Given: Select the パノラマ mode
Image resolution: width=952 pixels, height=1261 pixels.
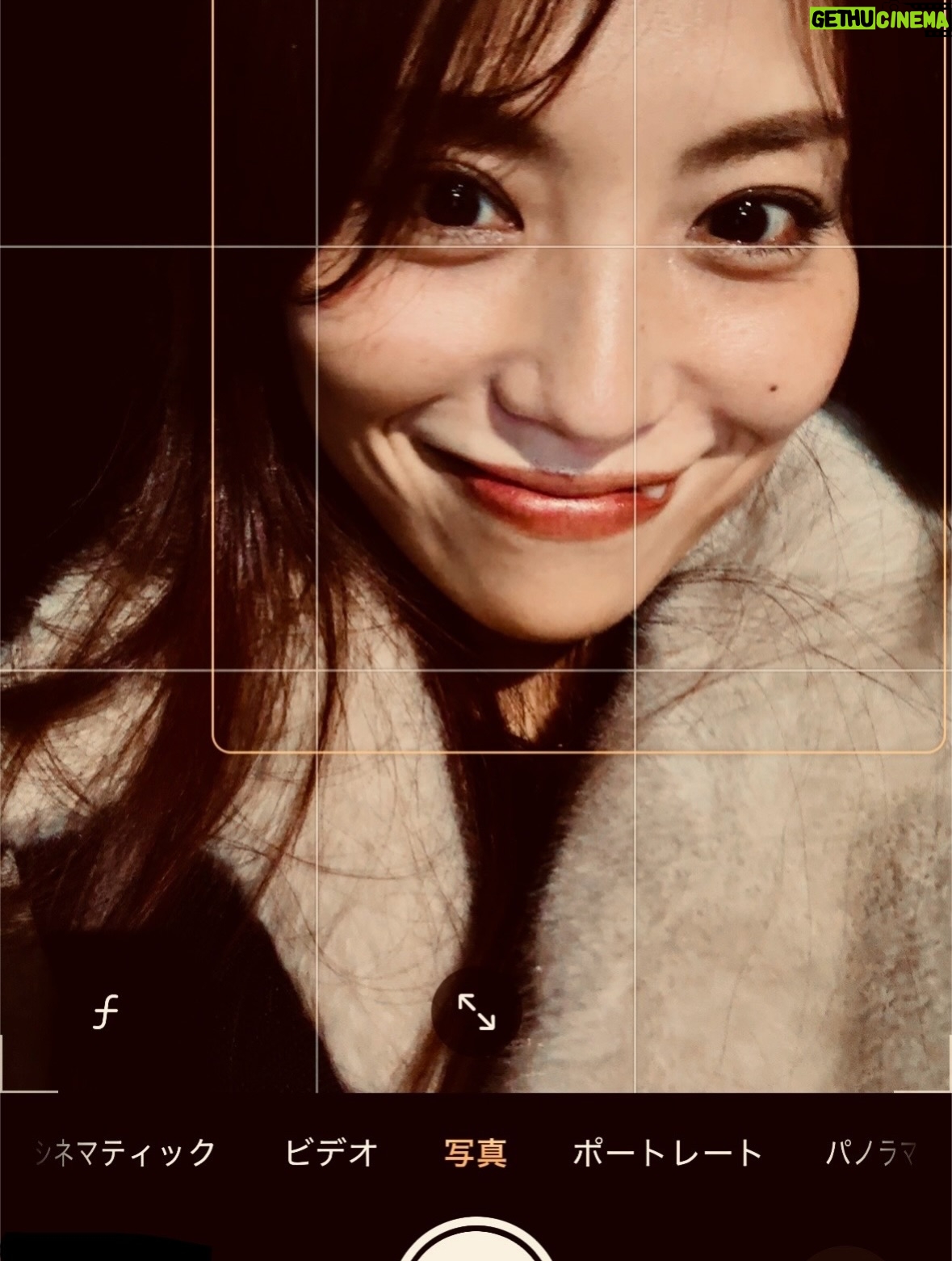Looking at the screenshot, I should click(x=871, y=1153).
